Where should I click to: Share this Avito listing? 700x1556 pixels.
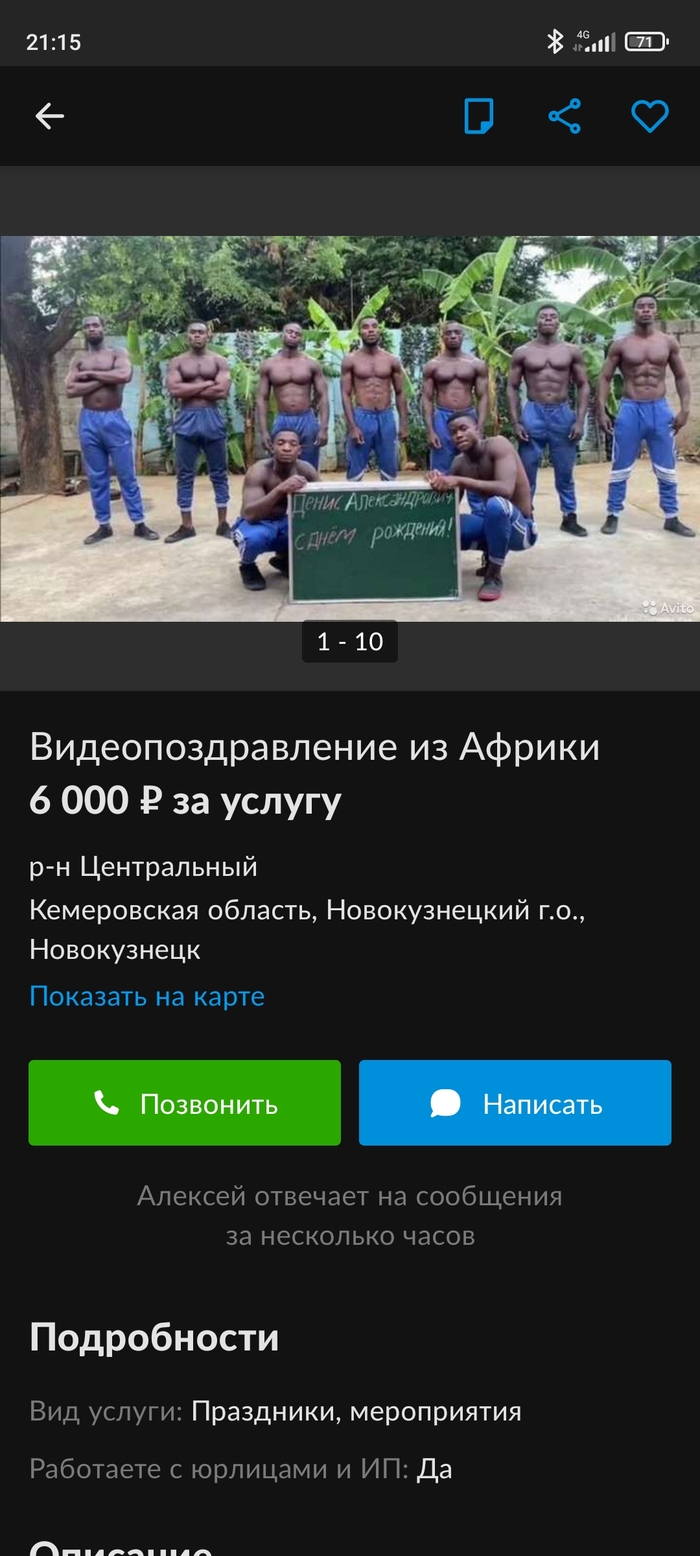click(x=564, y=116)
